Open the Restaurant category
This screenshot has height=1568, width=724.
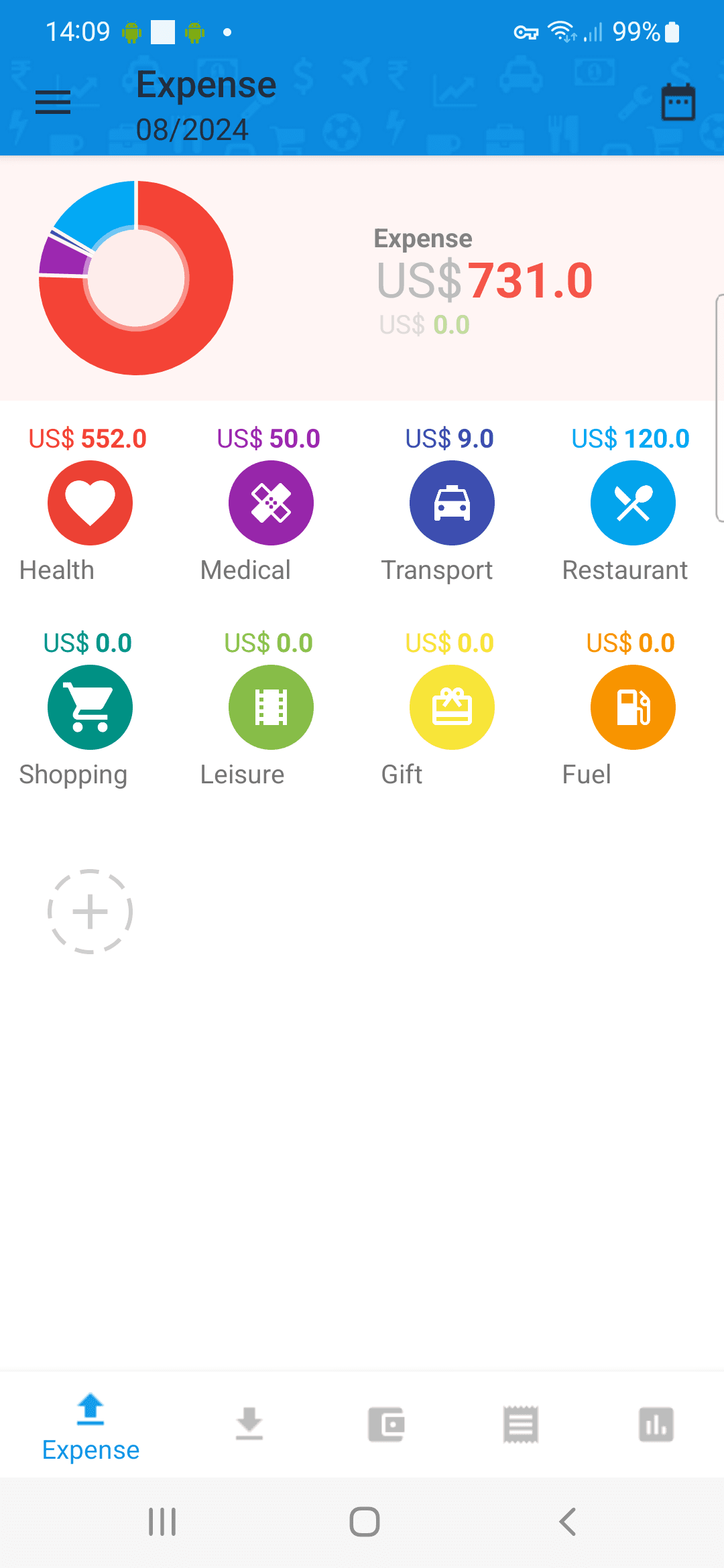click(x=633, y=503)
